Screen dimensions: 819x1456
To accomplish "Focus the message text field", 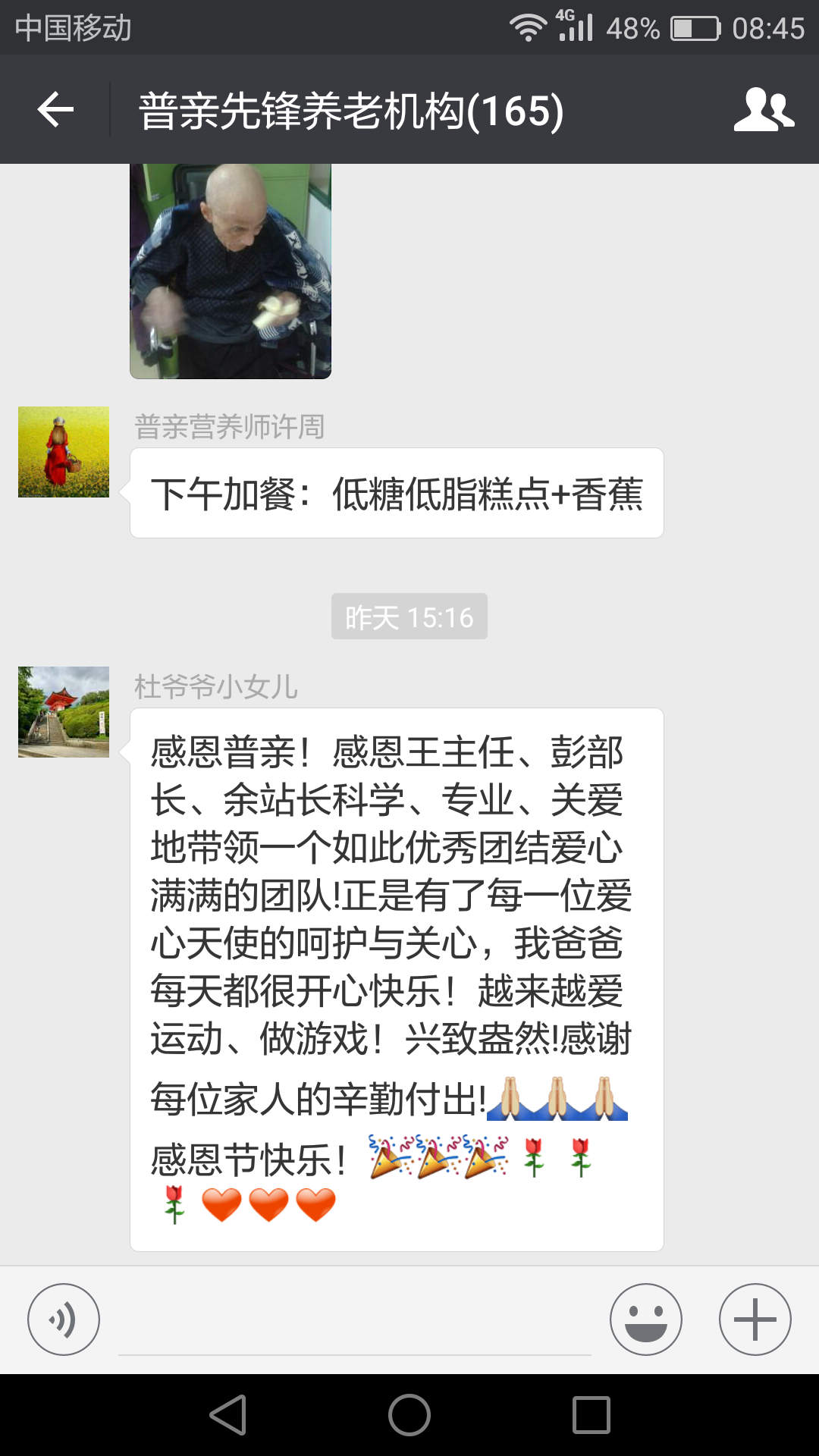I will (355, 1321).
